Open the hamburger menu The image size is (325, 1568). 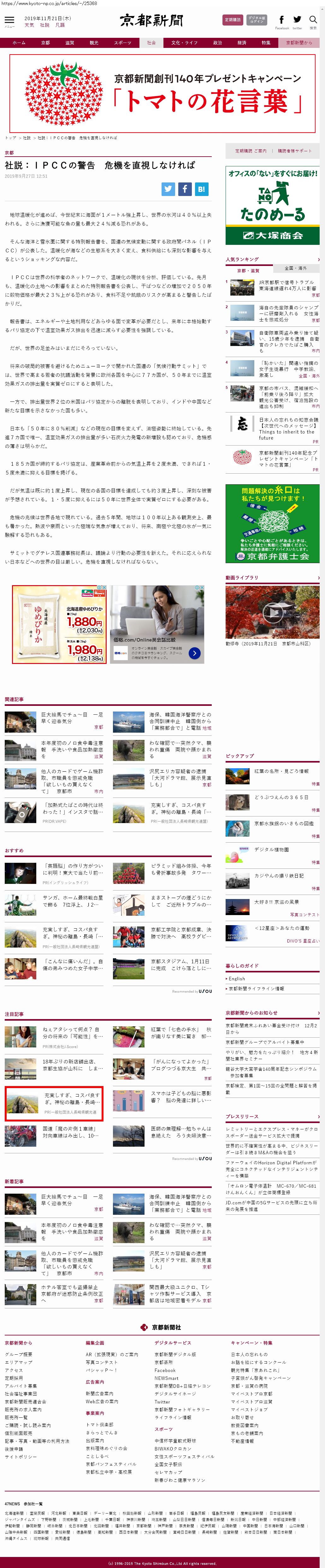point(9,20)
